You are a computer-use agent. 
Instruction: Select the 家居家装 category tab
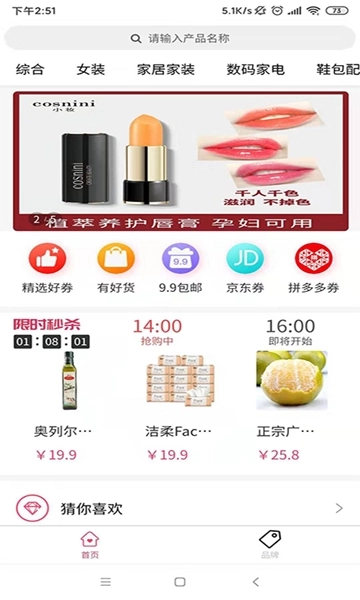tap(166, 70)
